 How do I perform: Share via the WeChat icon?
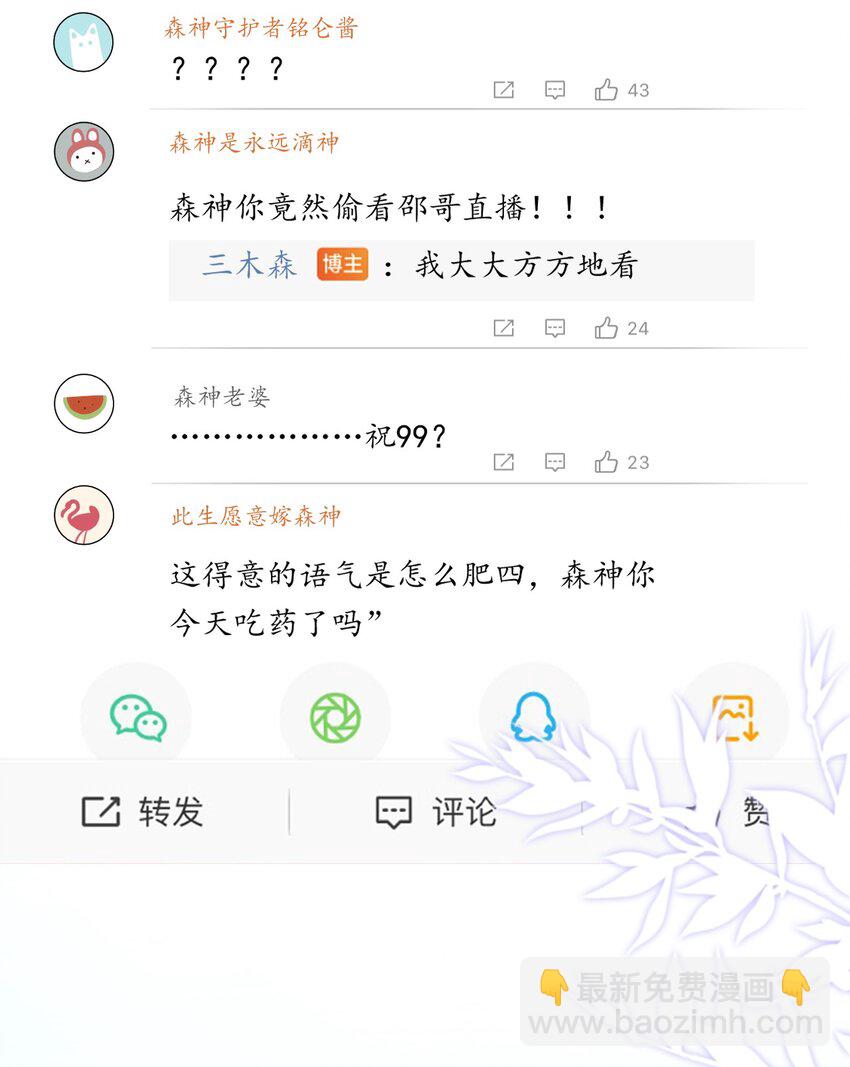pos(137,716)
